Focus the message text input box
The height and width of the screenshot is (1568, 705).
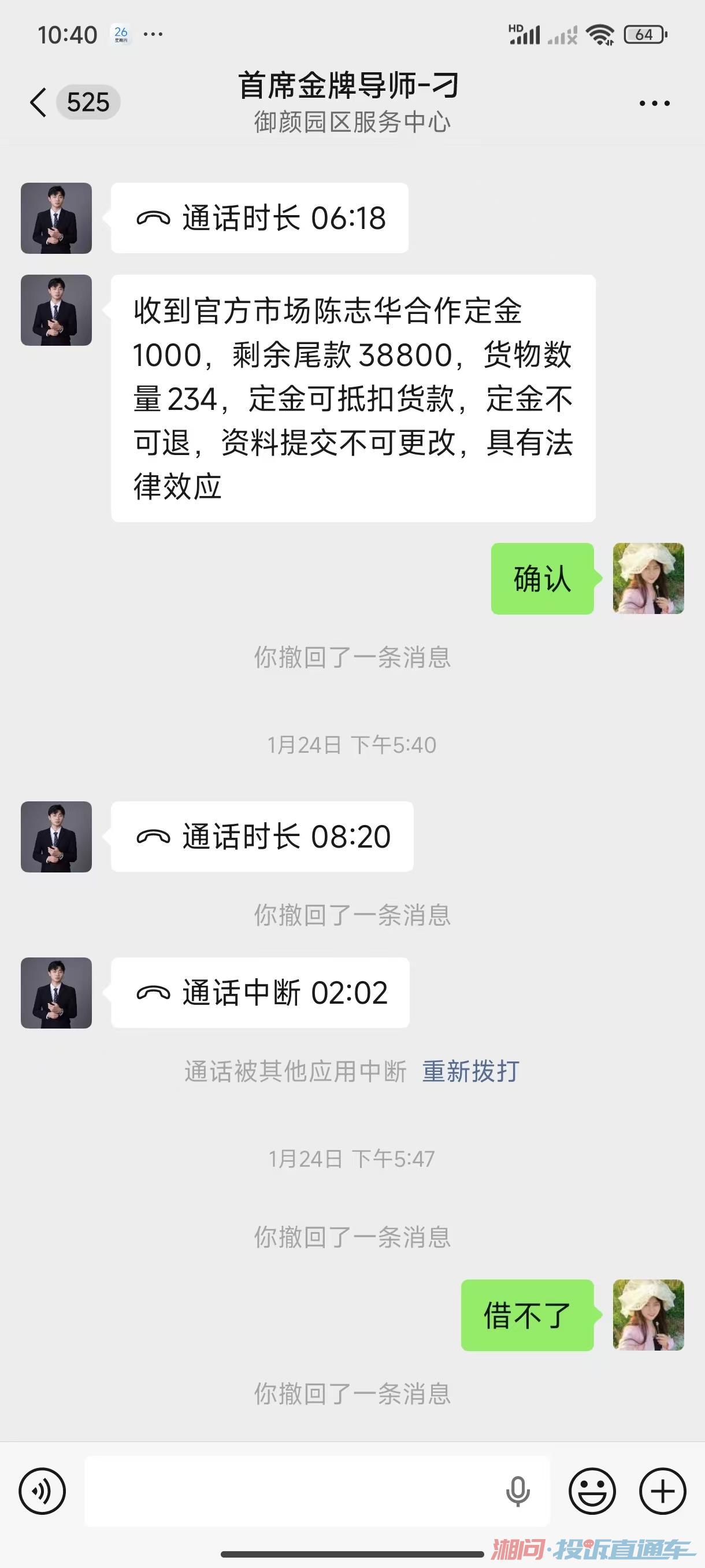tap(292, 1491)
